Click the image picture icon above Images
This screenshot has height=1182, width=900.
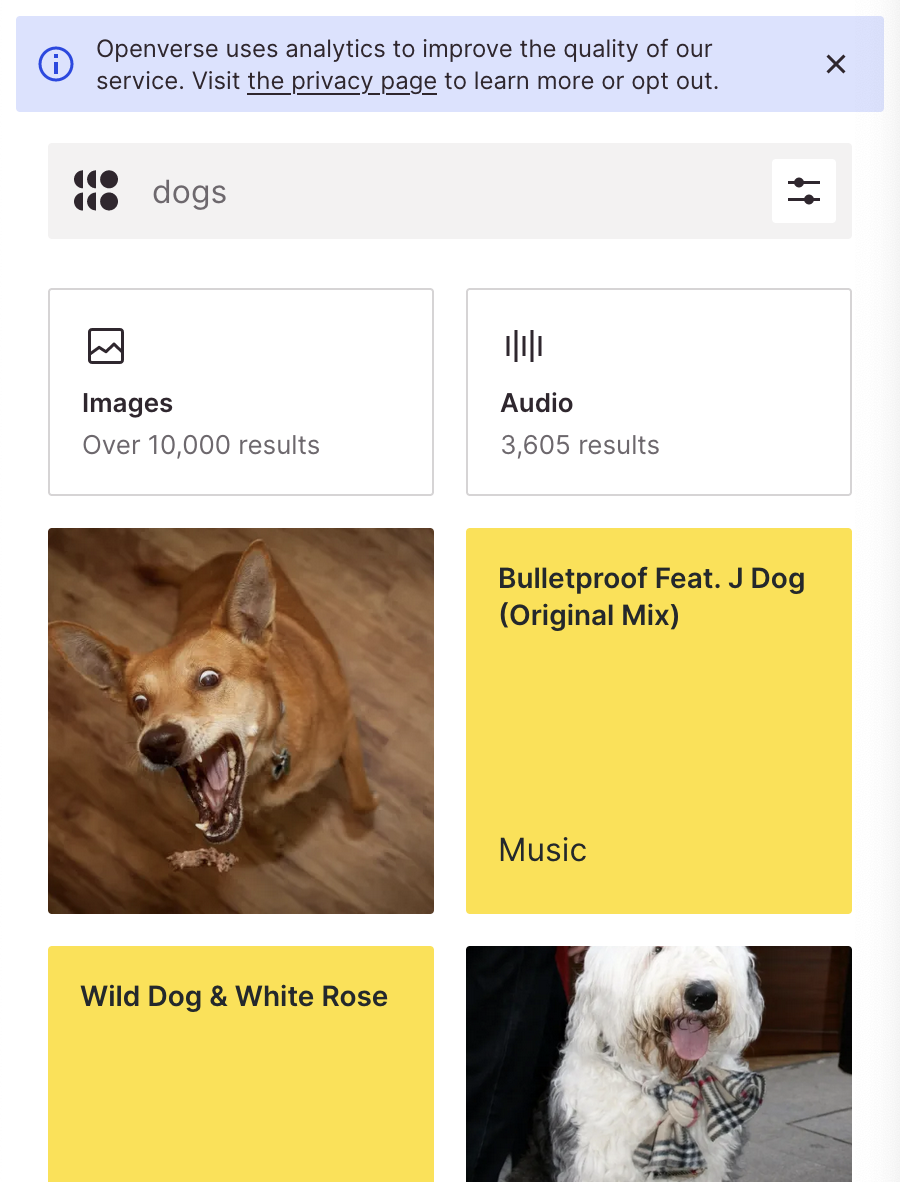click(x=105, y=346)
